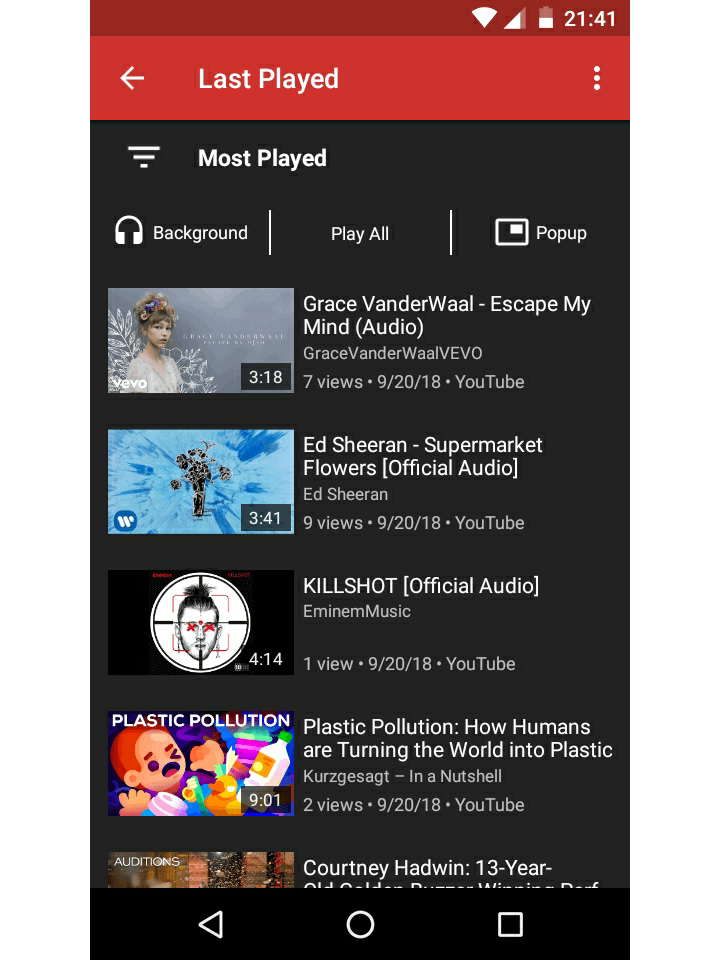The height and width of the screenshot is (960, 720).
Task: Tap Play All
Action: tap(360, 233)
